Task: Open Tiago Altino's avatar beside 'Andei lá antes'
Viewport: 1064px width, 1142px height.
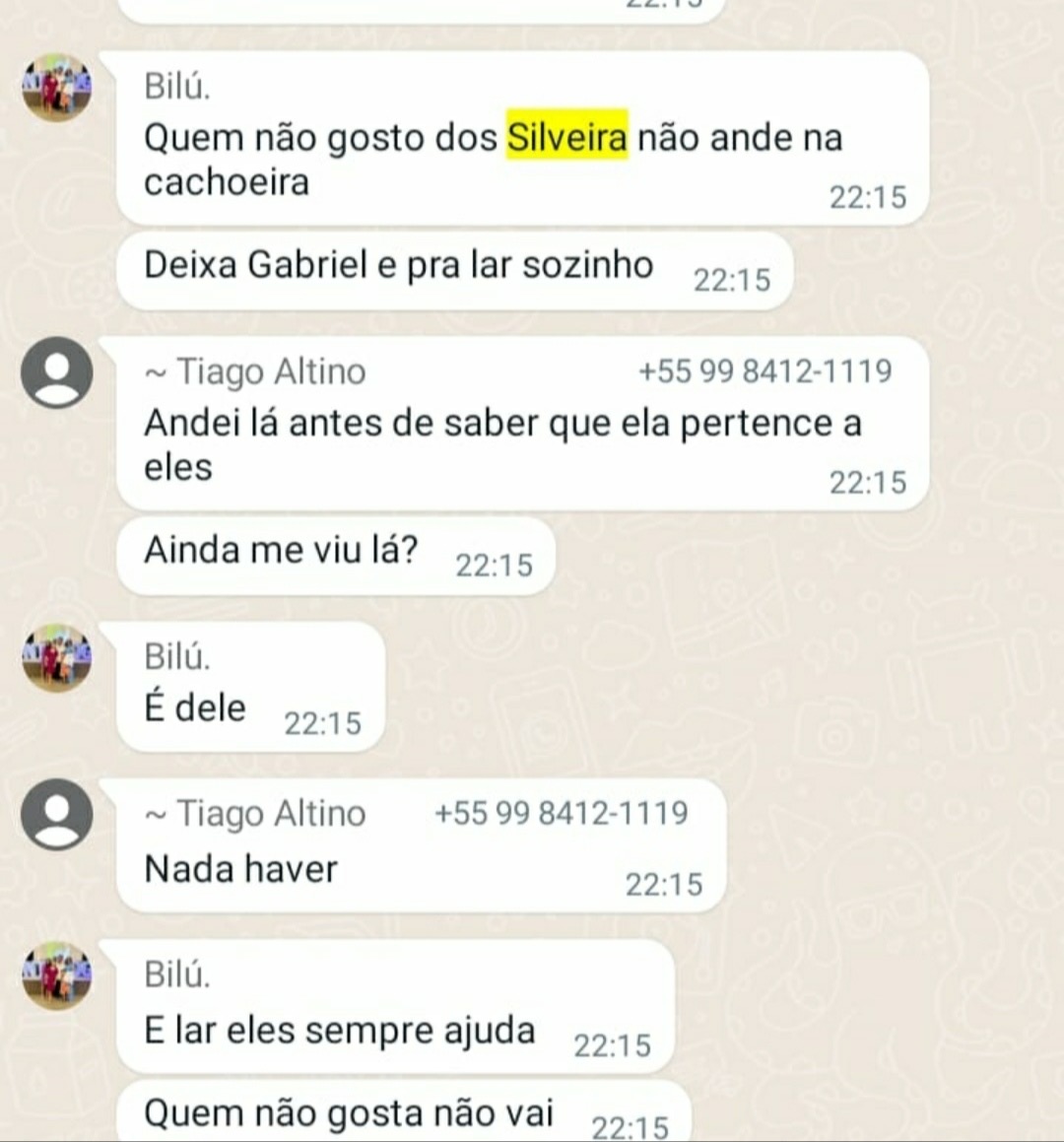Action: (x=57, y=372)
